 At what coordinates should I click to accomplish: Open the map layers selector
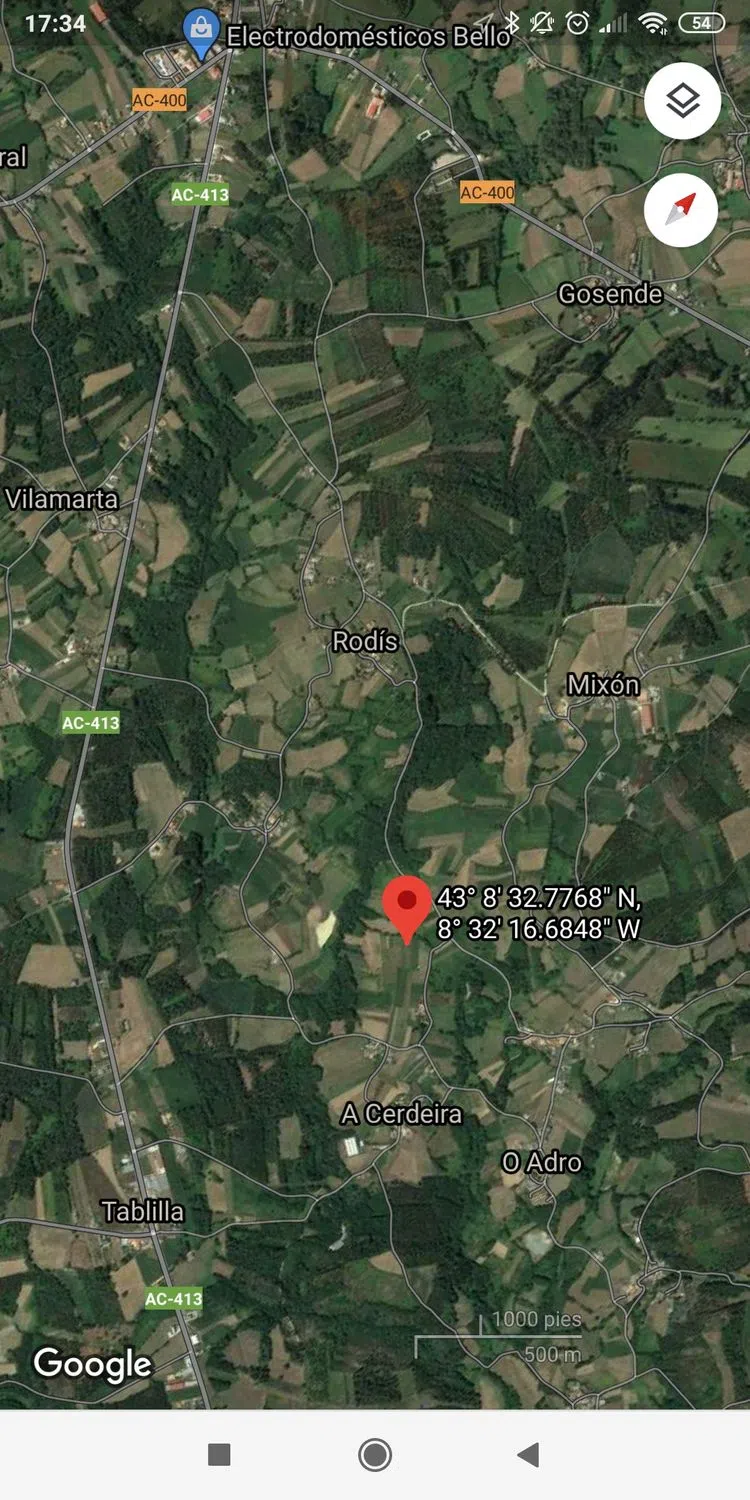tap(682, 101)
